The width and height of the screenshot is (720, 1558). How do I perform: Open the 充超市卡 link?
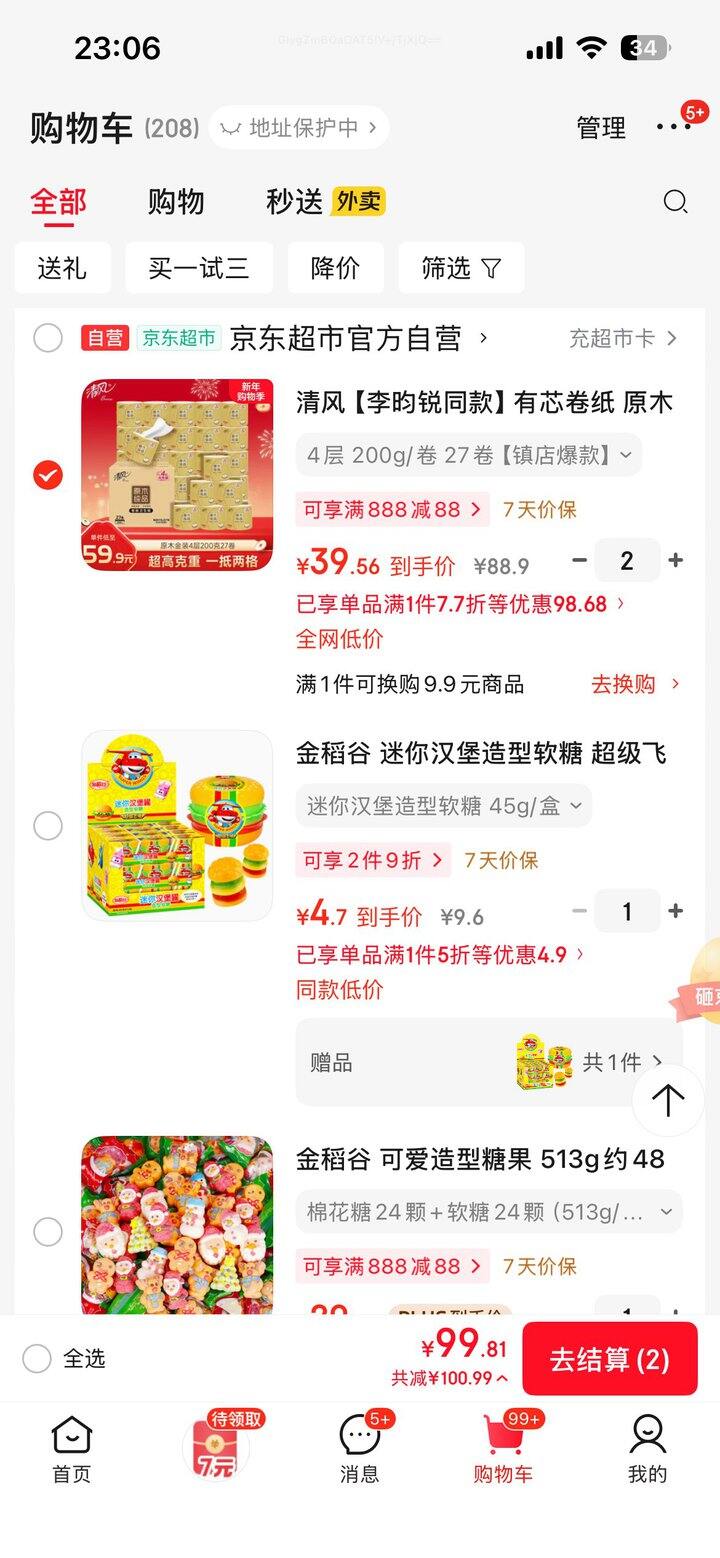click(624, 339)
